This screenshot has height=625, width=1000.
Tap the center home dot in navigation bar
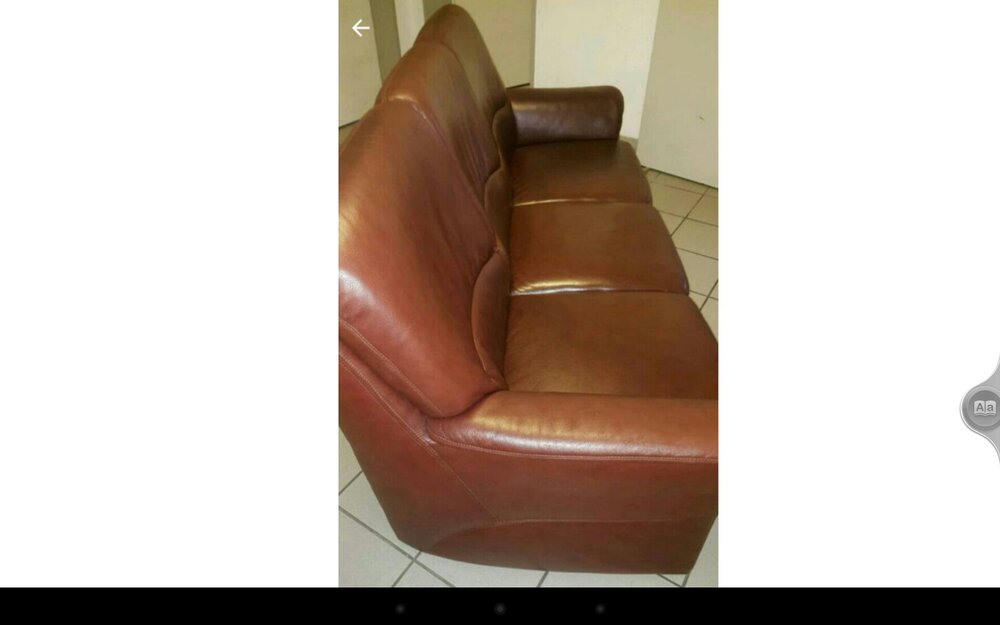(500, 608)
